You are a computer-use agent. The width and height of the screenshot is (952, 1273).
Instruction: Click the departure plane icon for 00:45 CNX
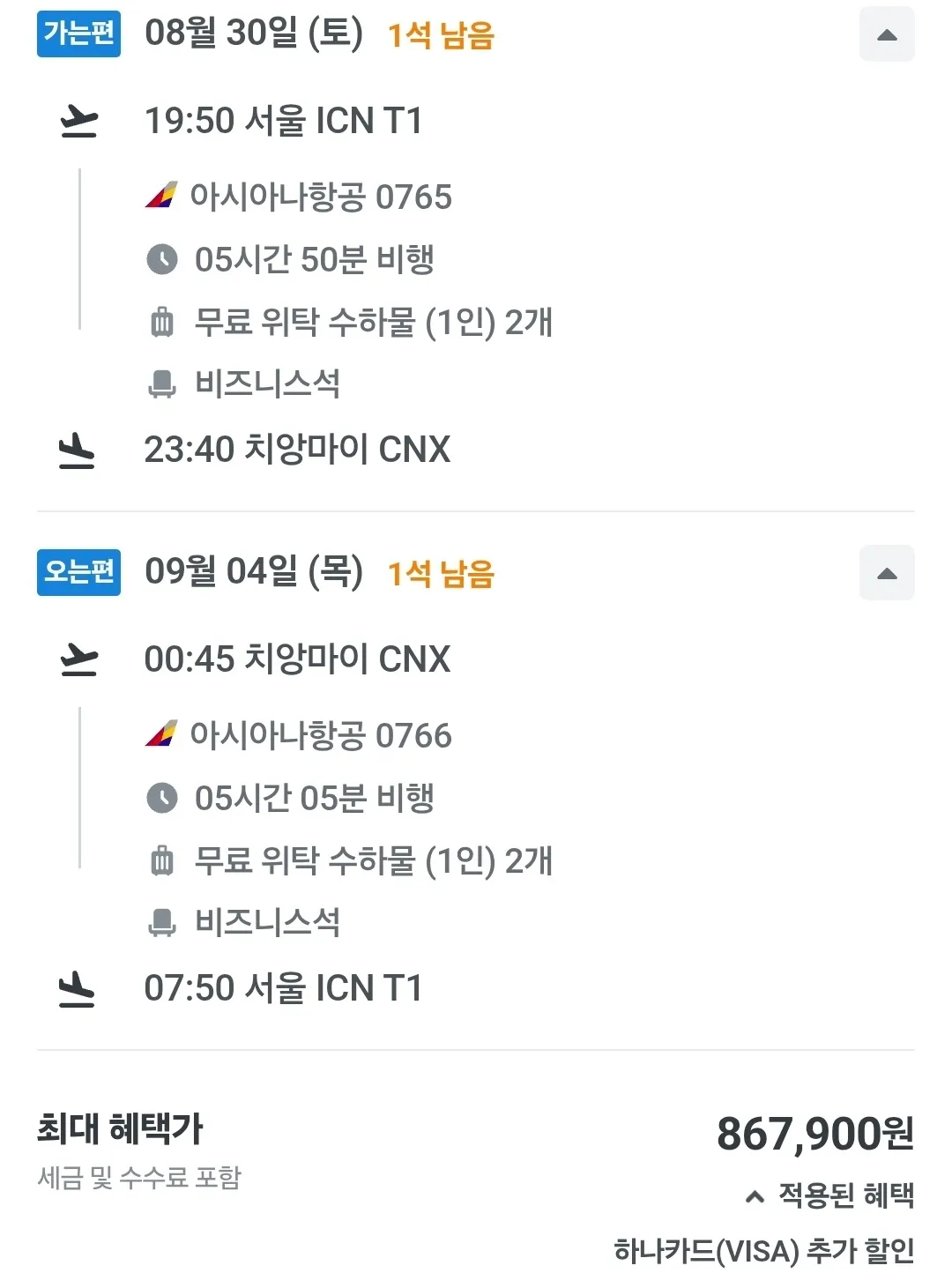pos(78,659)
